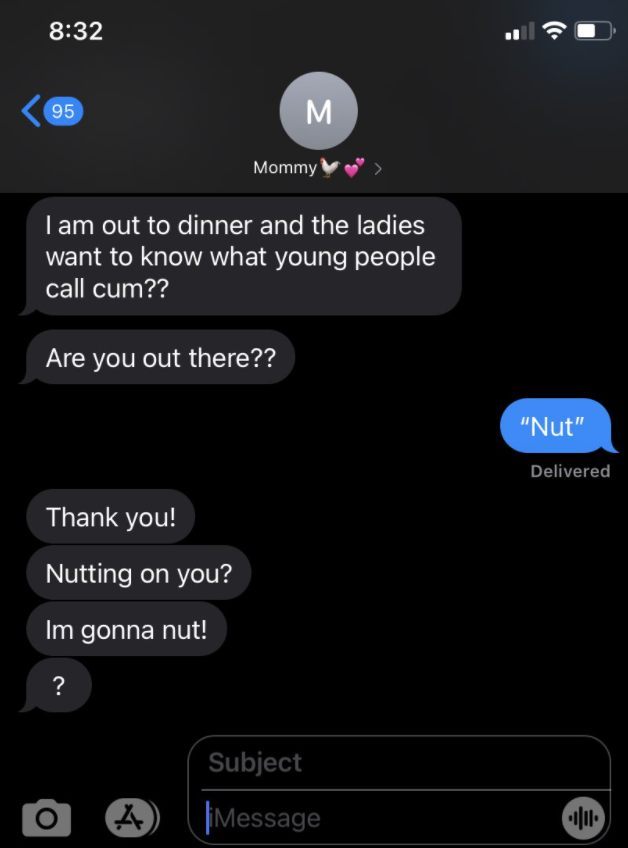Open the App Store apps drawer
Viewport: 628px width, 848px height.
tap(132, 818)
